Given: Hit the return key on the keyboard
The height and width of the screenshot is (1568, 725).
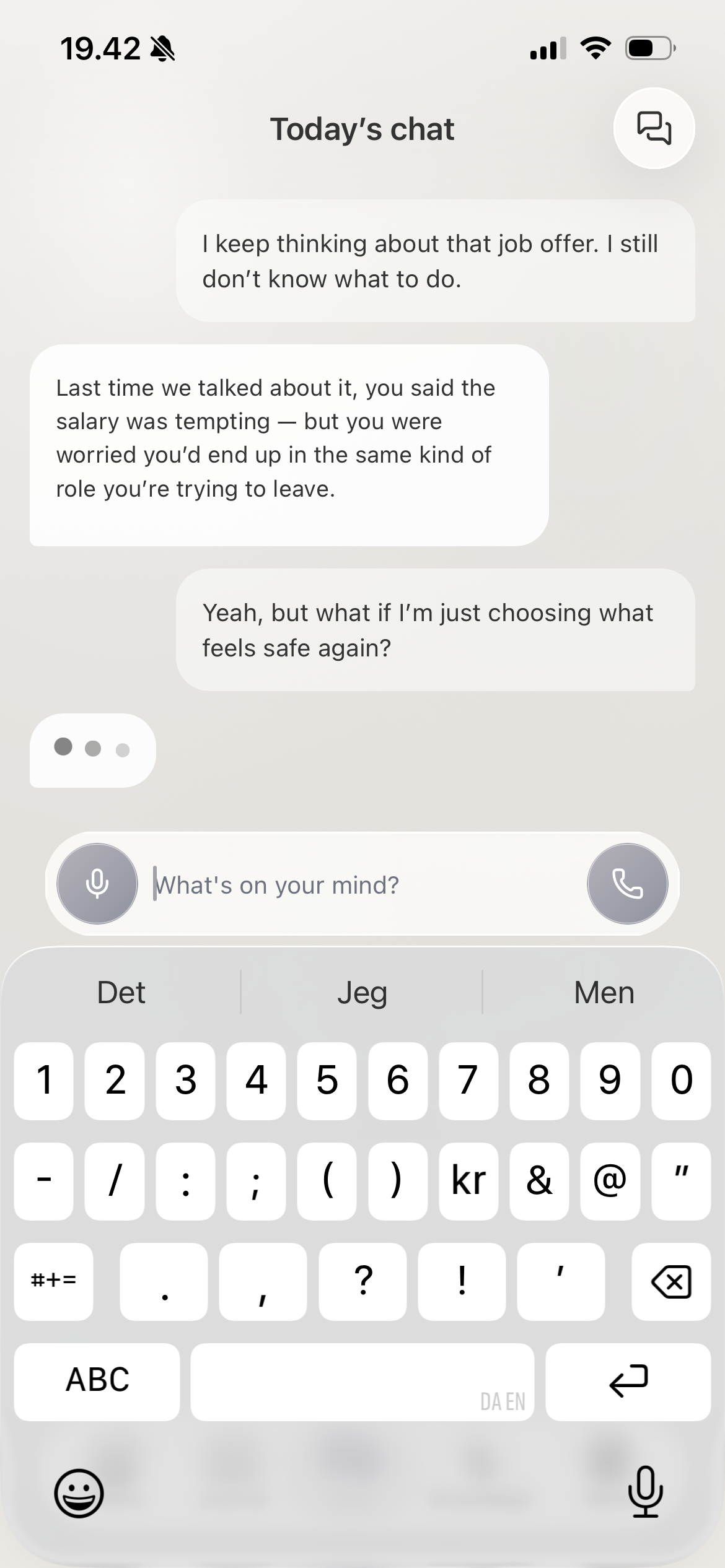Looking at the screenshot, I should tap(628, 1382).
